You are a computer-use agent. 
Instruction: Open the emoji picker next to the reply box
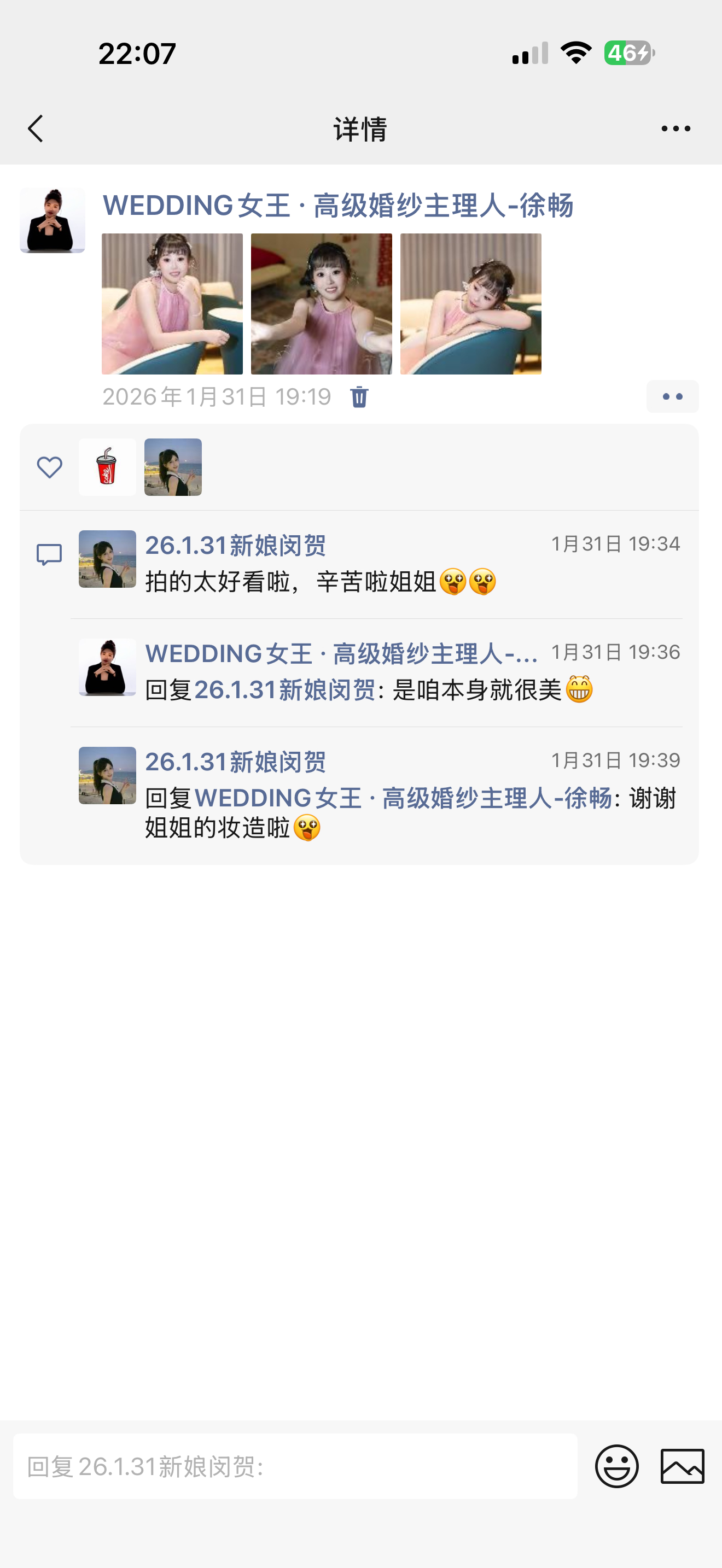[x=616, y=1466]
